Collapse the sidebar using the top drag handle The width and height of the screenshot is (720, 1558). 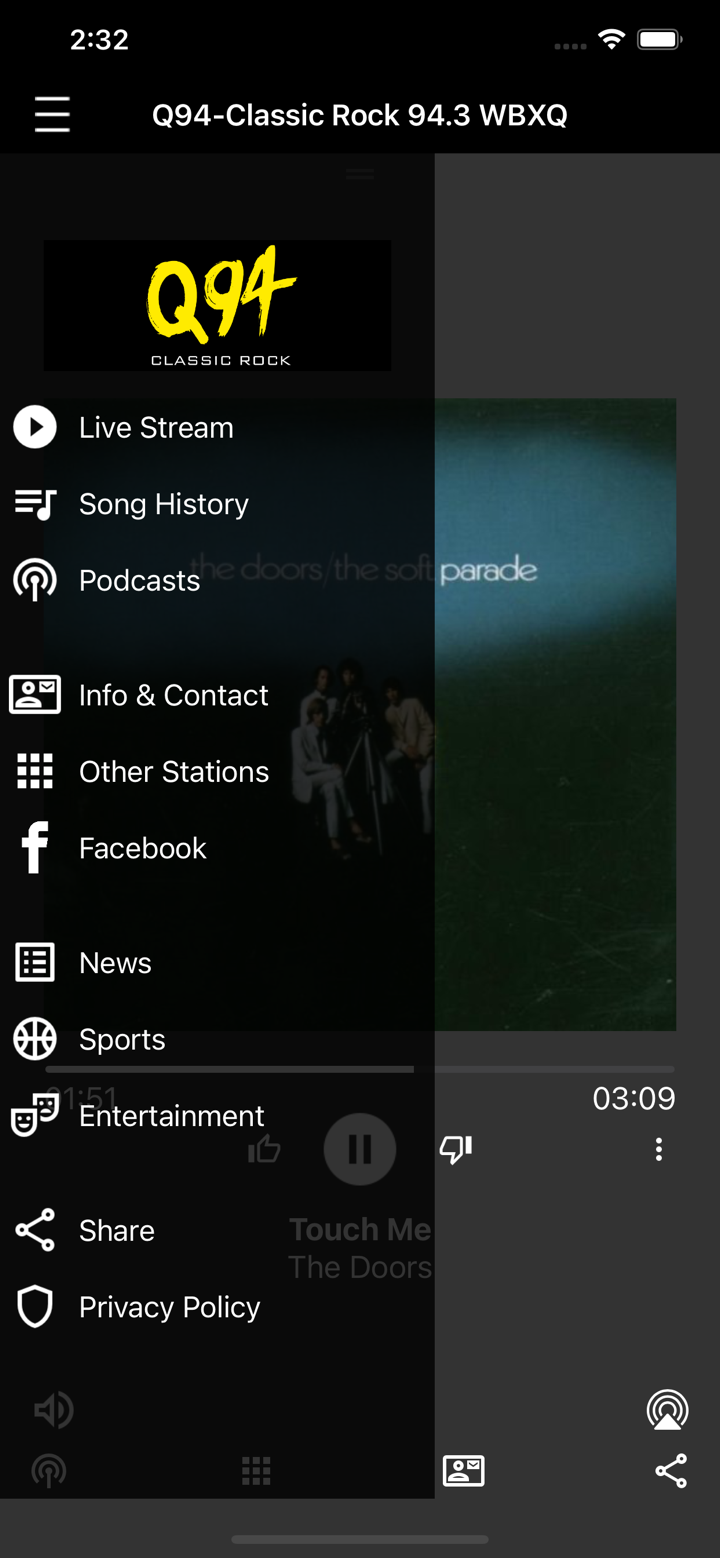point(359,173)
